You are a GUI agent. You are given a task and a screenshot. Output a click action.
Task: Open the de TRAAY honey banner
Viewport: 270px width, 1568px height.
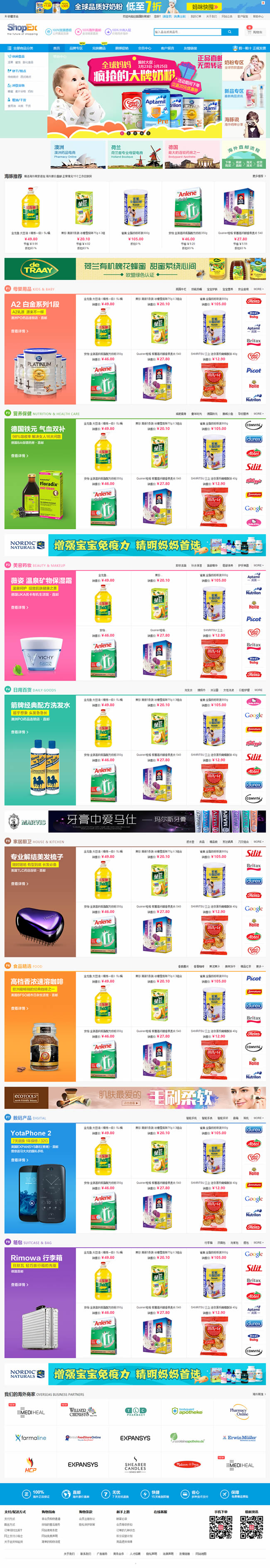[x=135, y=268]
